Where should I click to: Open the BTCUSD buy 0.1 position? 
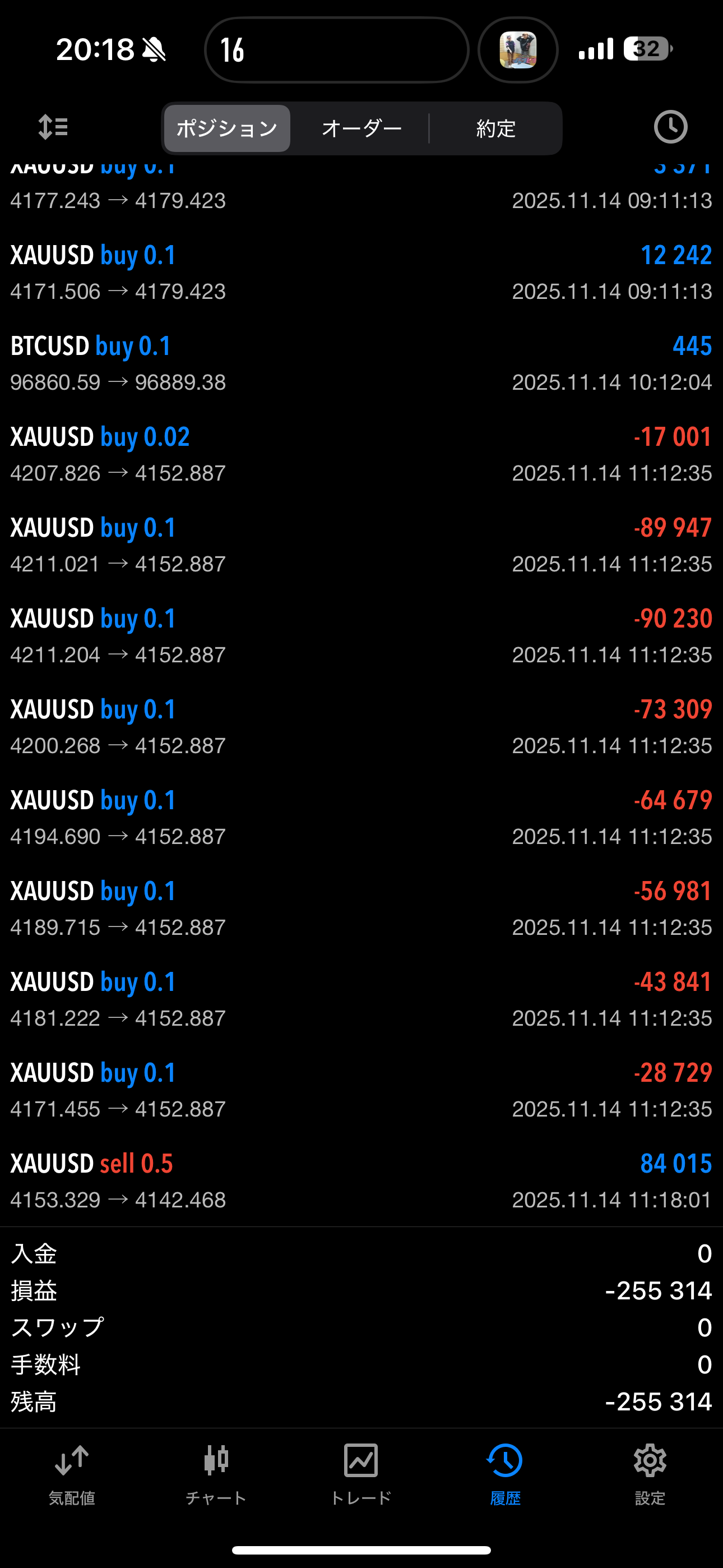coord(361,363)
